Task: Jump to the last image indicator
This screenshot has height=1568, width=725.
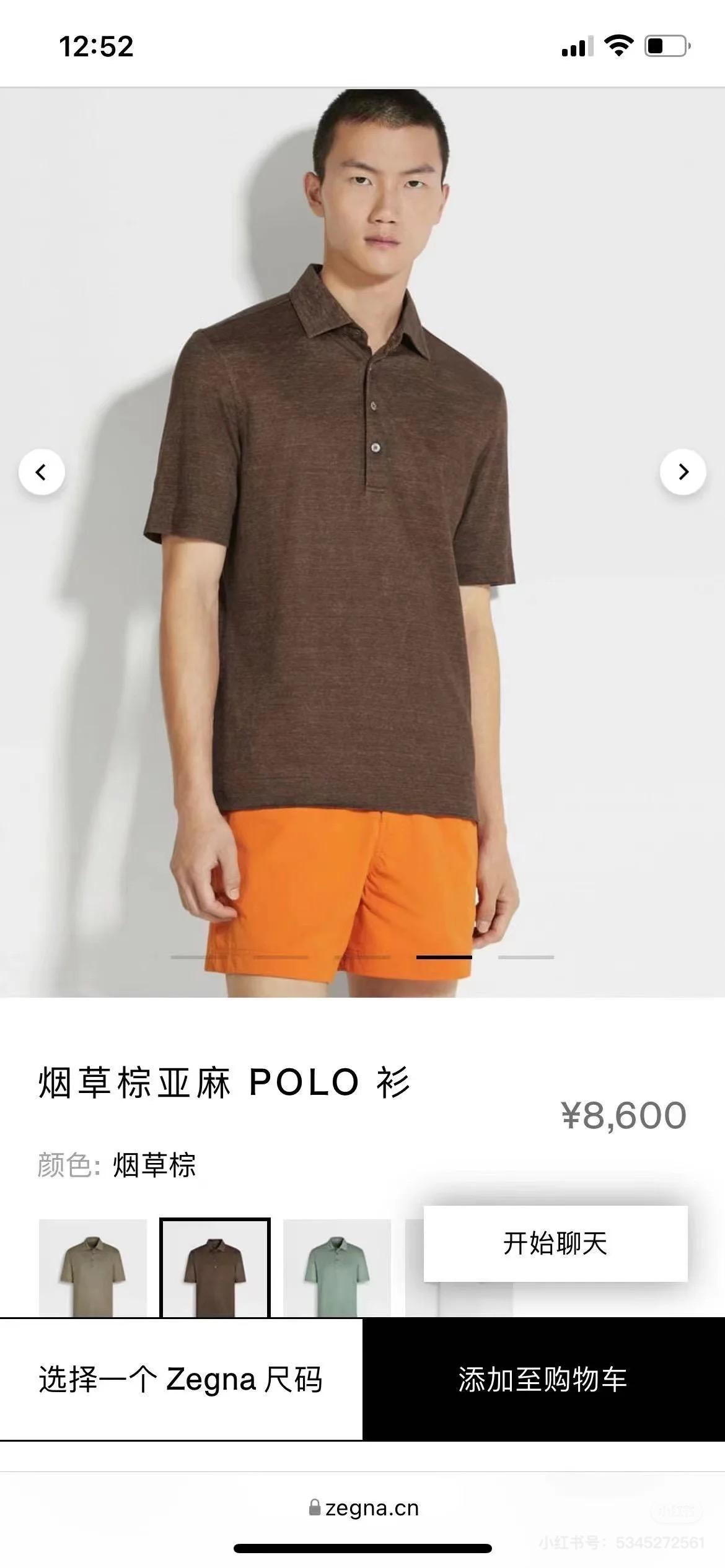Action: (x=525, y=957)
